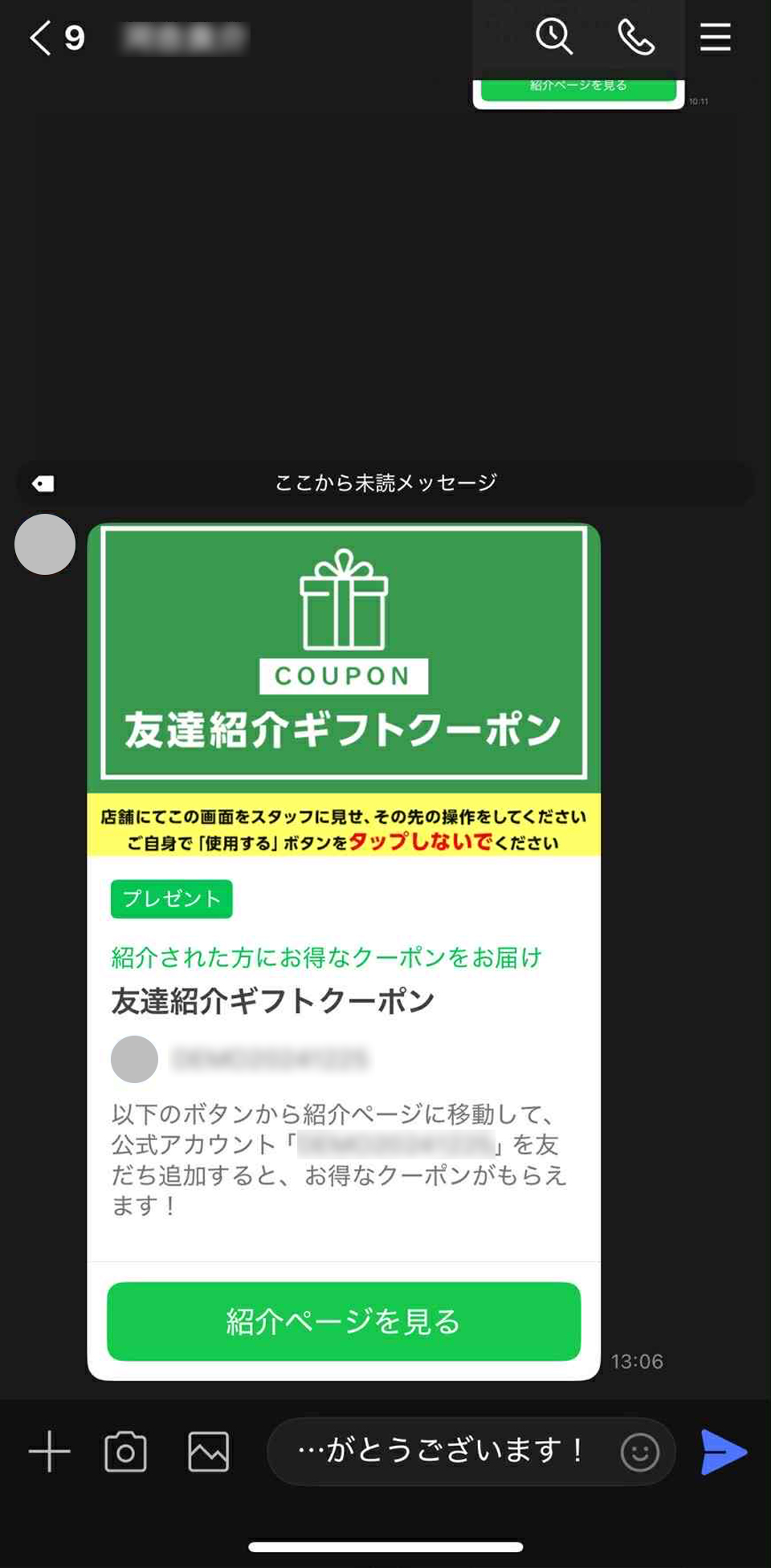View the sender's profile avatar
Screen dimensions: 771x1568
point(45,544)
